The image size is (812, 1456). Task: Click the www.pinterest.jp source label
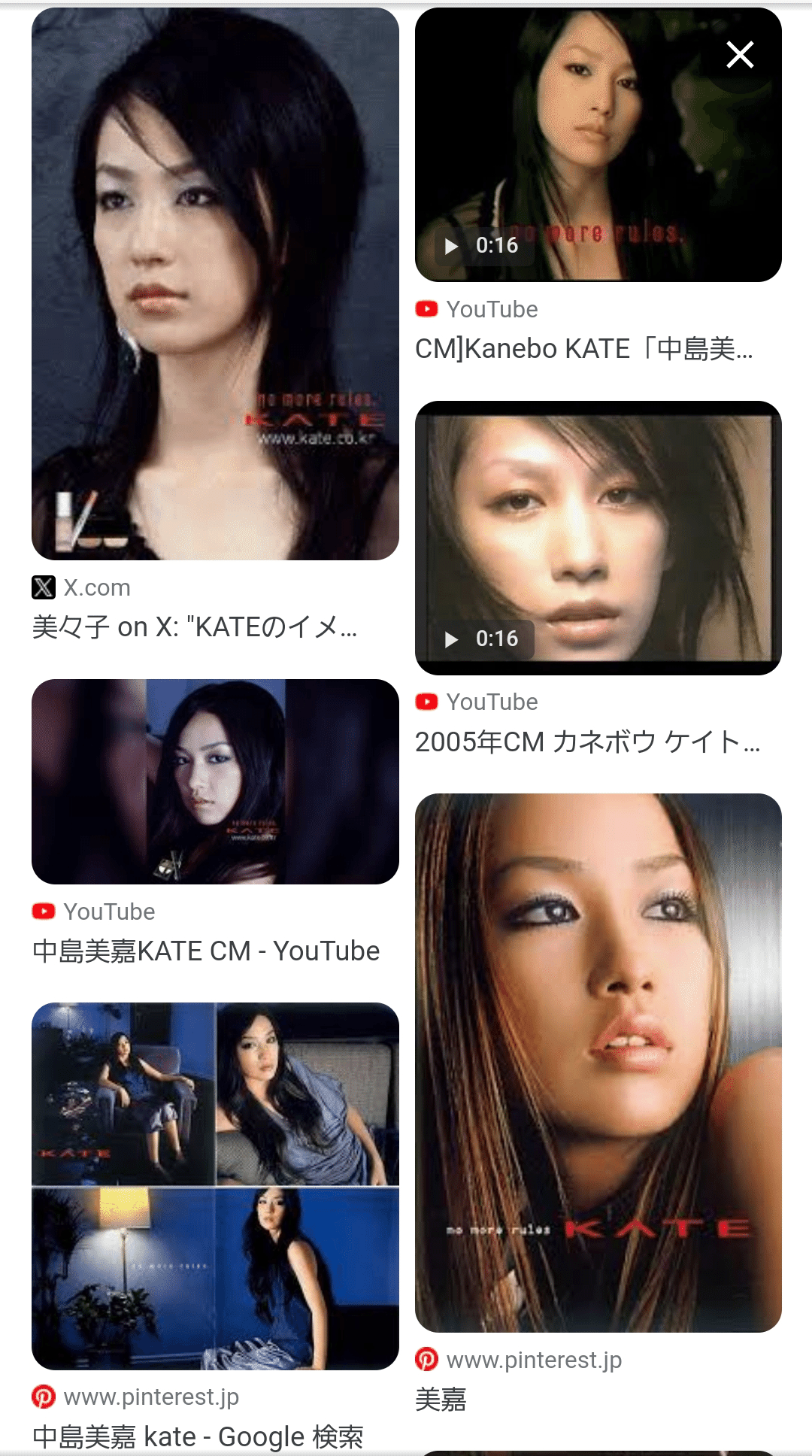tap(534, 1360)
